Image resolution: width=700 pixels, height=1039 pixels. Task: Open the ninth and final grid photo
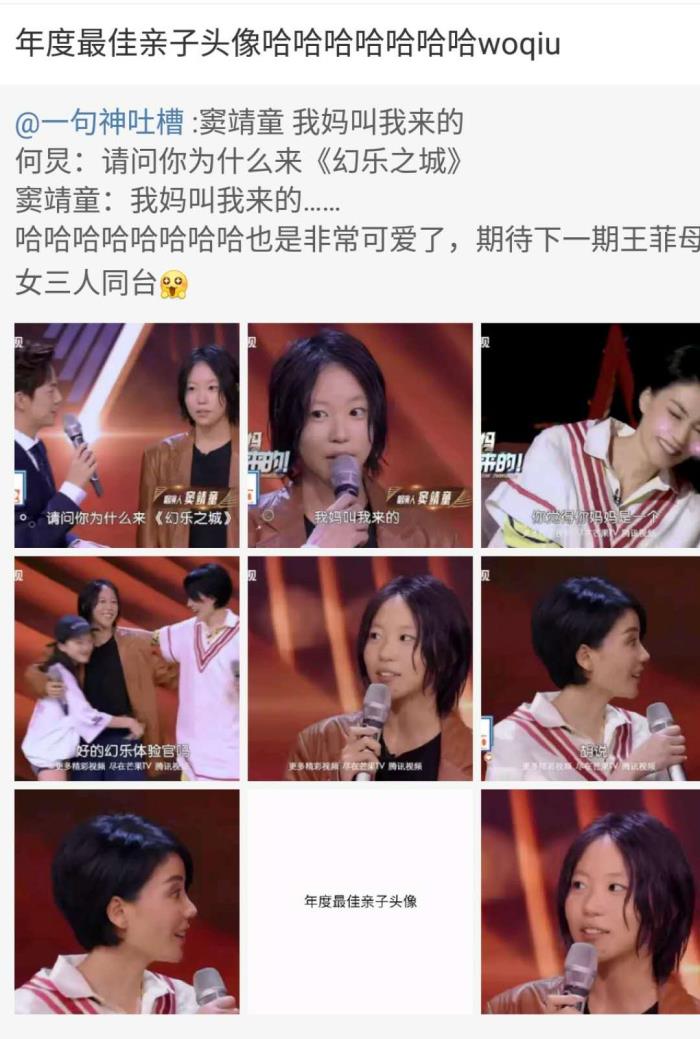point(590,901)
